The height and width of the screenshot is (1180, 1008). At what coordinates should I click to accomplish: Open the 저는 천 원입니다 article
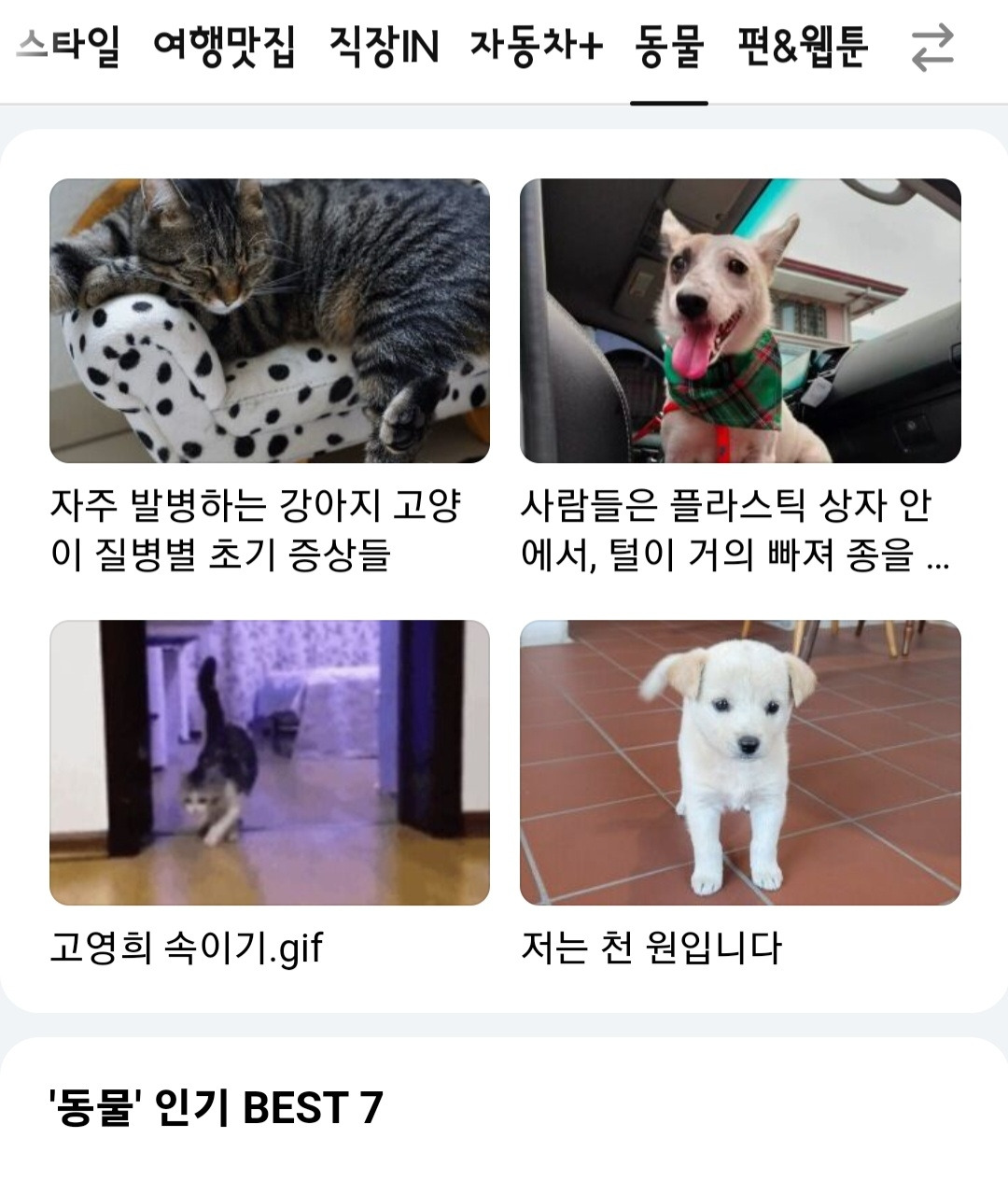point(655,946)
